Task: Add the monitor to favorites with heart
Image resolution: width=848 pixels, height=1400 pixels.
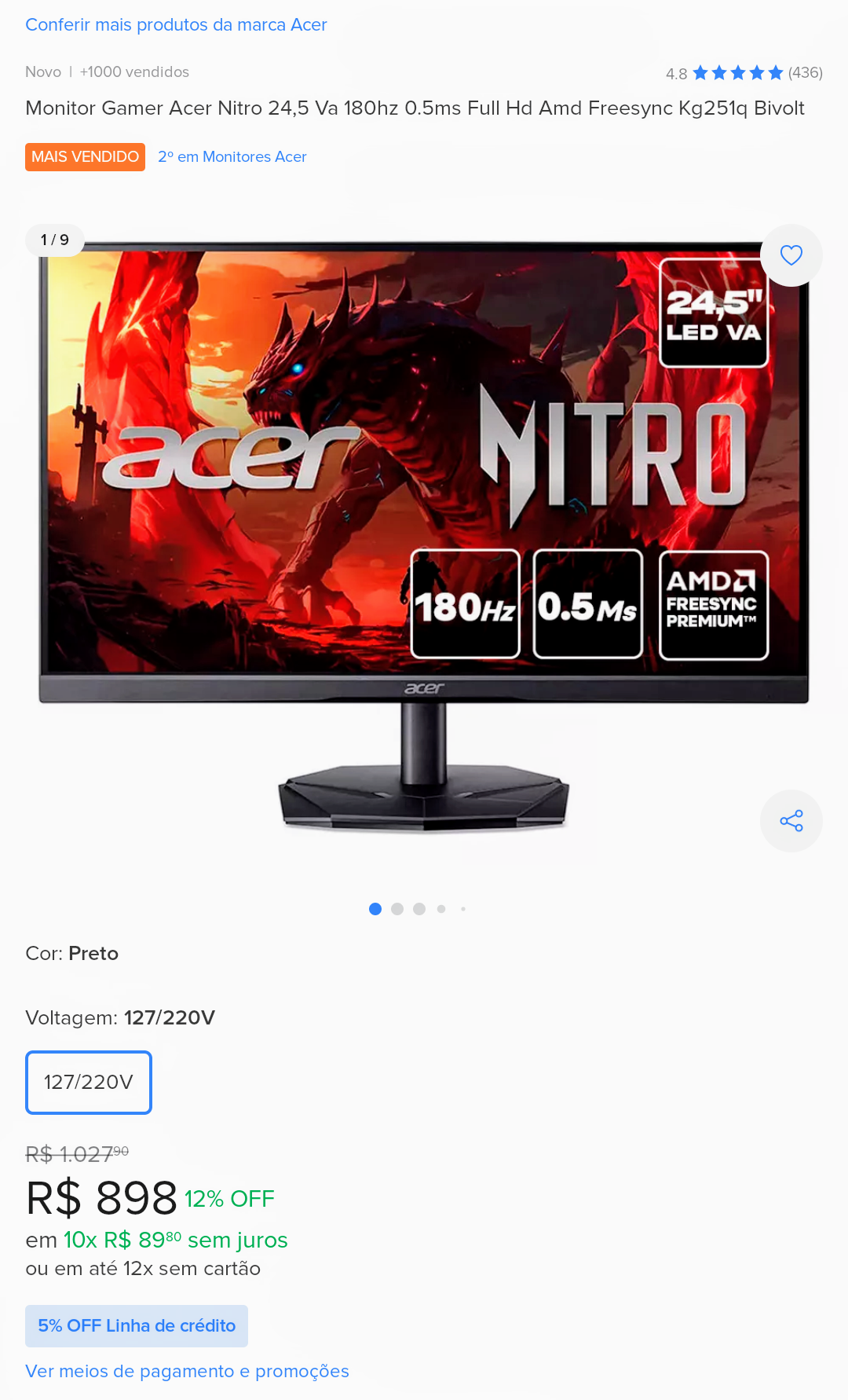Action: [791, 255]
